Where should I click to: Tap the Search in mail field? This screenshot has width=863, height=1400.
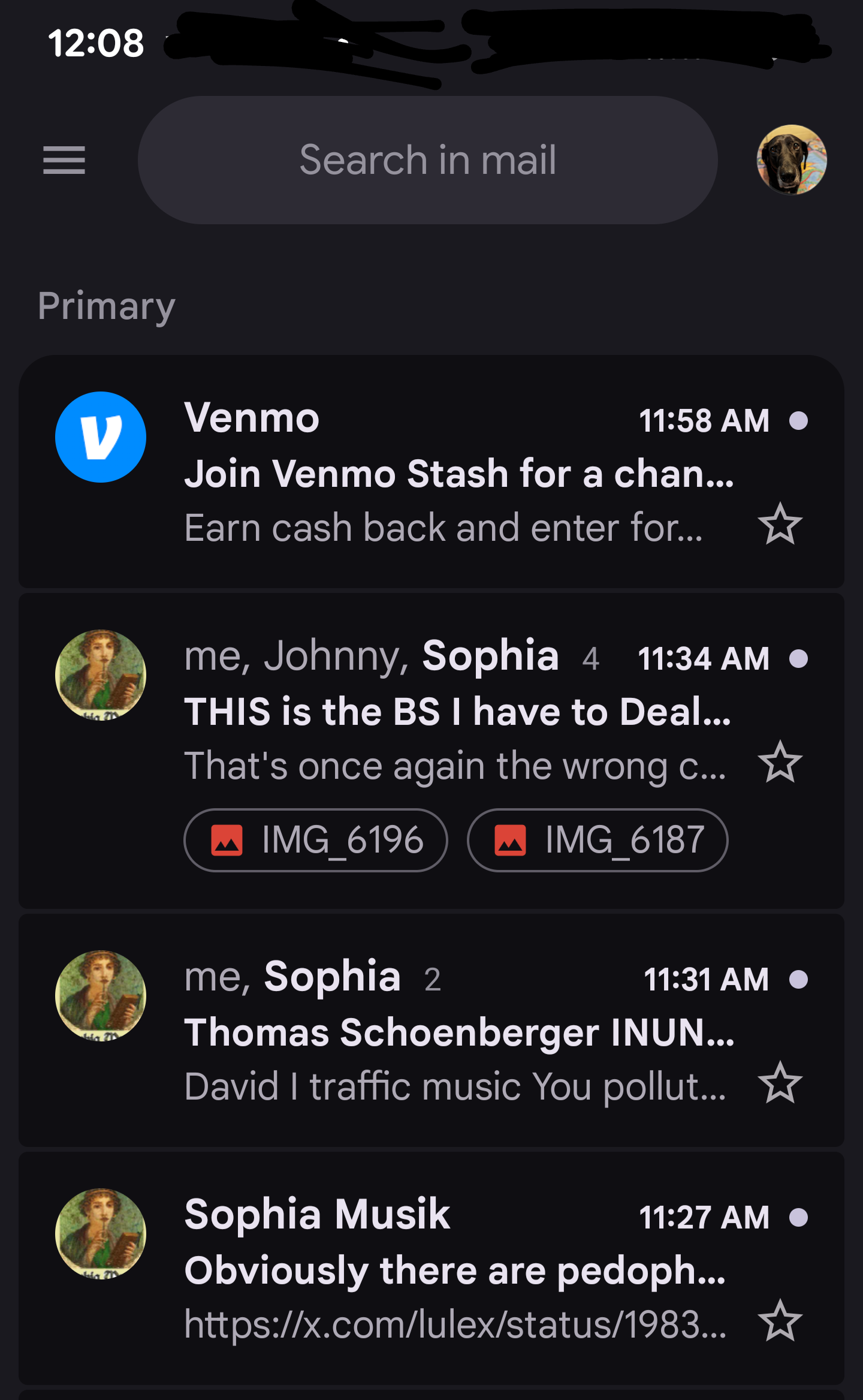(x=427, y=160)
